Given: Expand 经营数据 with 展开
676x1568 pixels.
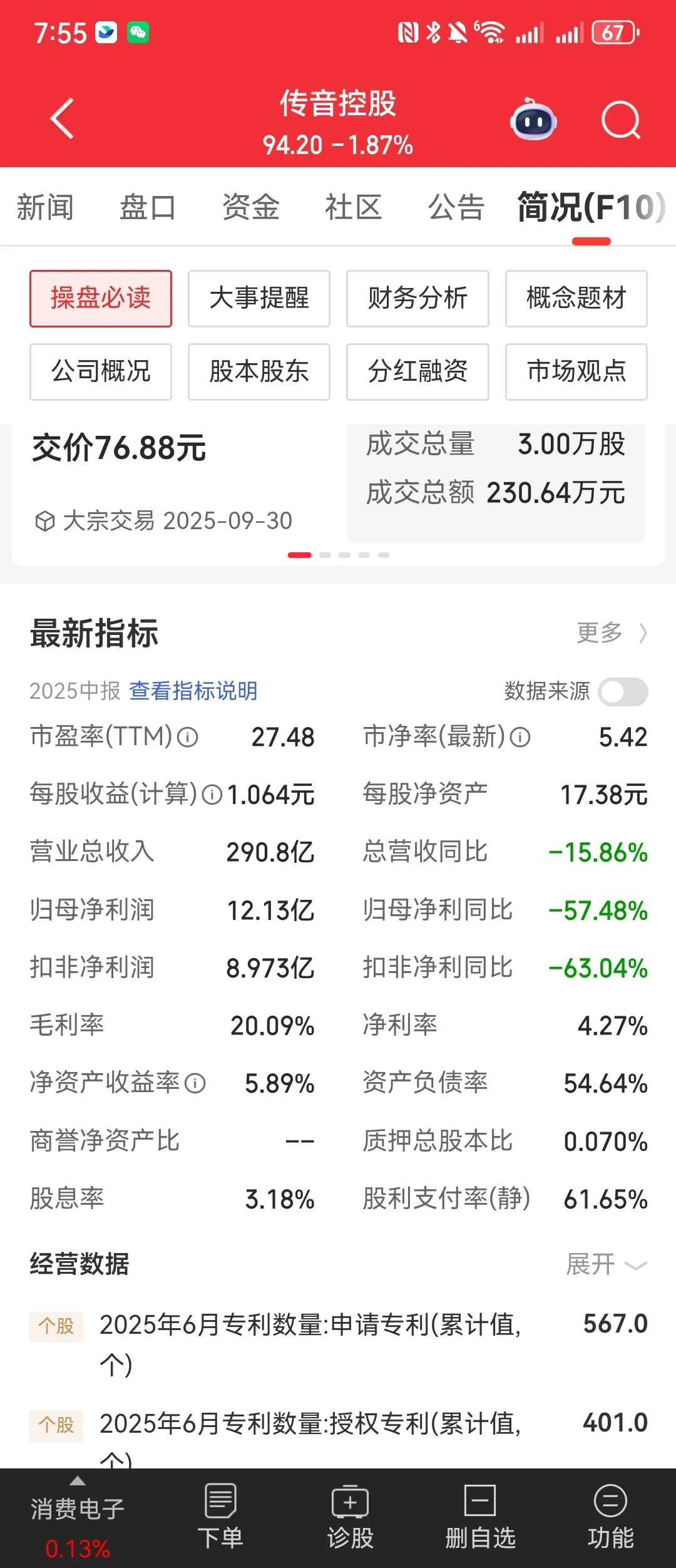Looking at the screenshot, I should [605, 1264].
